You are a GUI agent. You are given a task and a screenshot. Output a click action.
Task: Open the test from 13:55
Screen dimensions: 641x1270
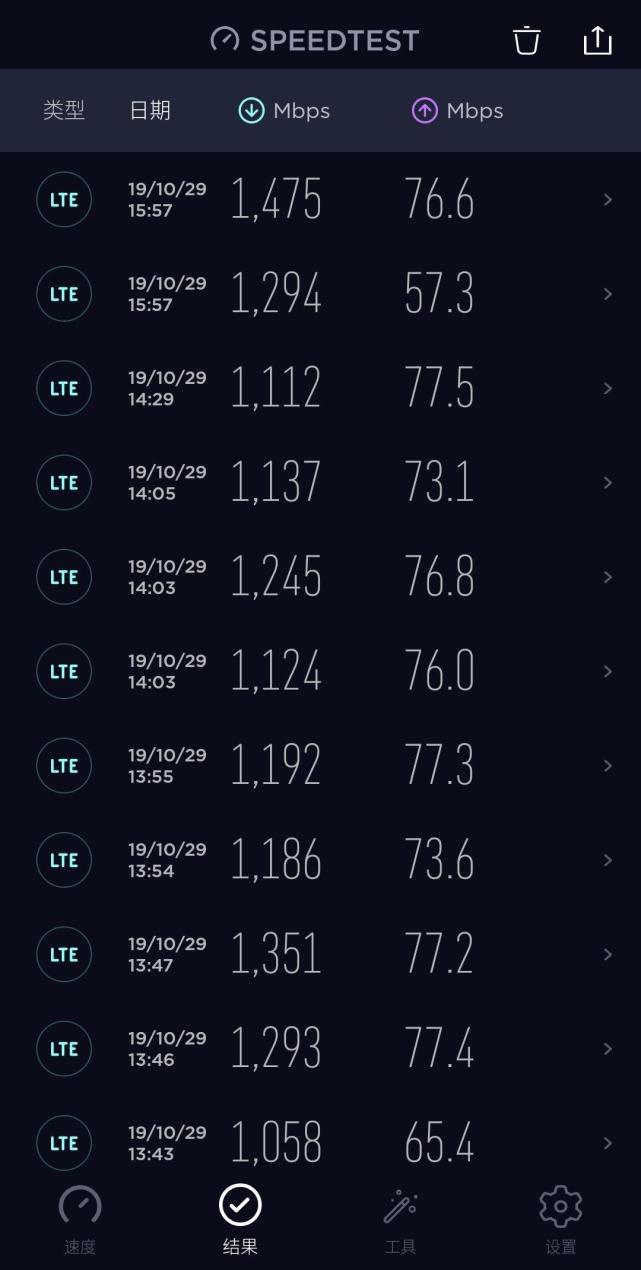point(320,766)
